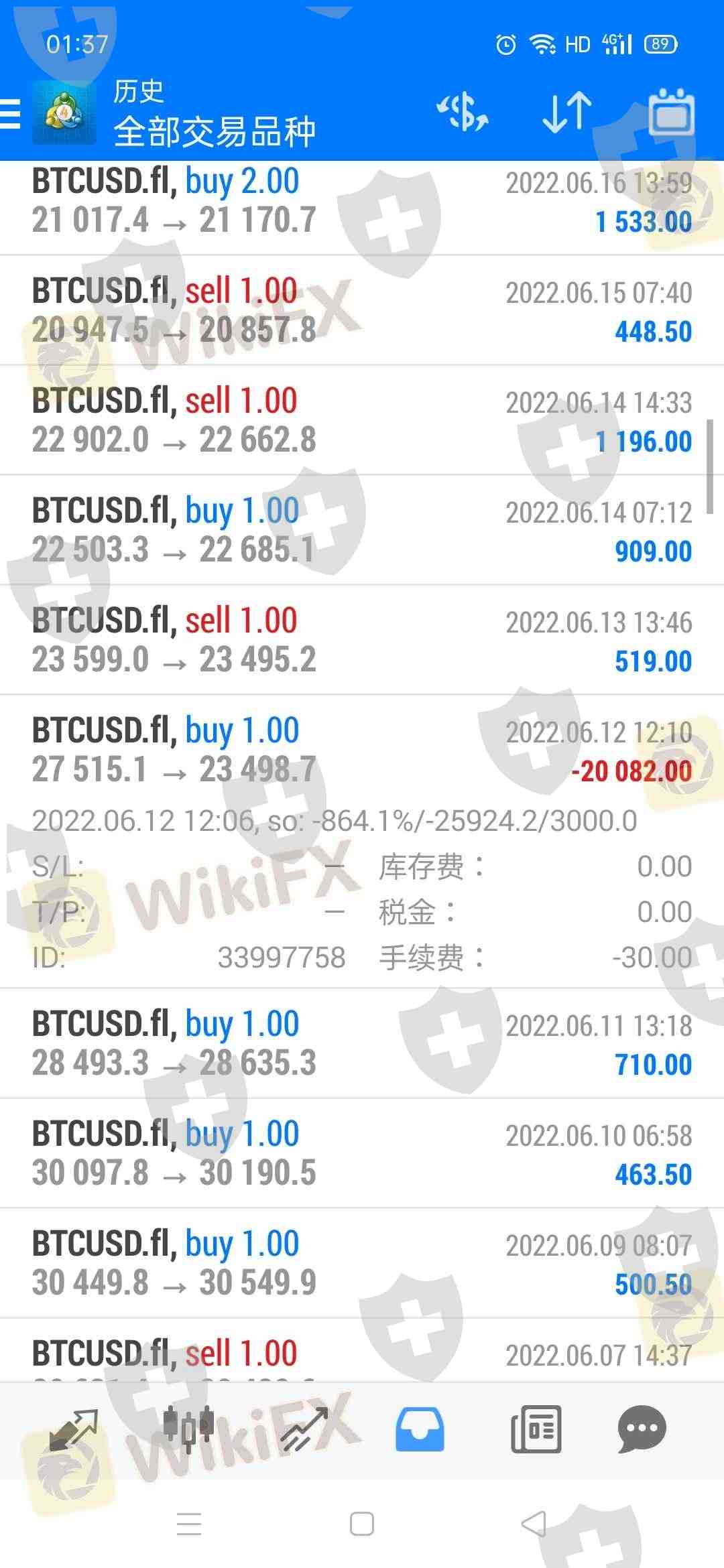The height and width of the screenshot is (1568, 724).
Task: Collapse the -20 082.00 loss trade details
Action: pos(362,750)
